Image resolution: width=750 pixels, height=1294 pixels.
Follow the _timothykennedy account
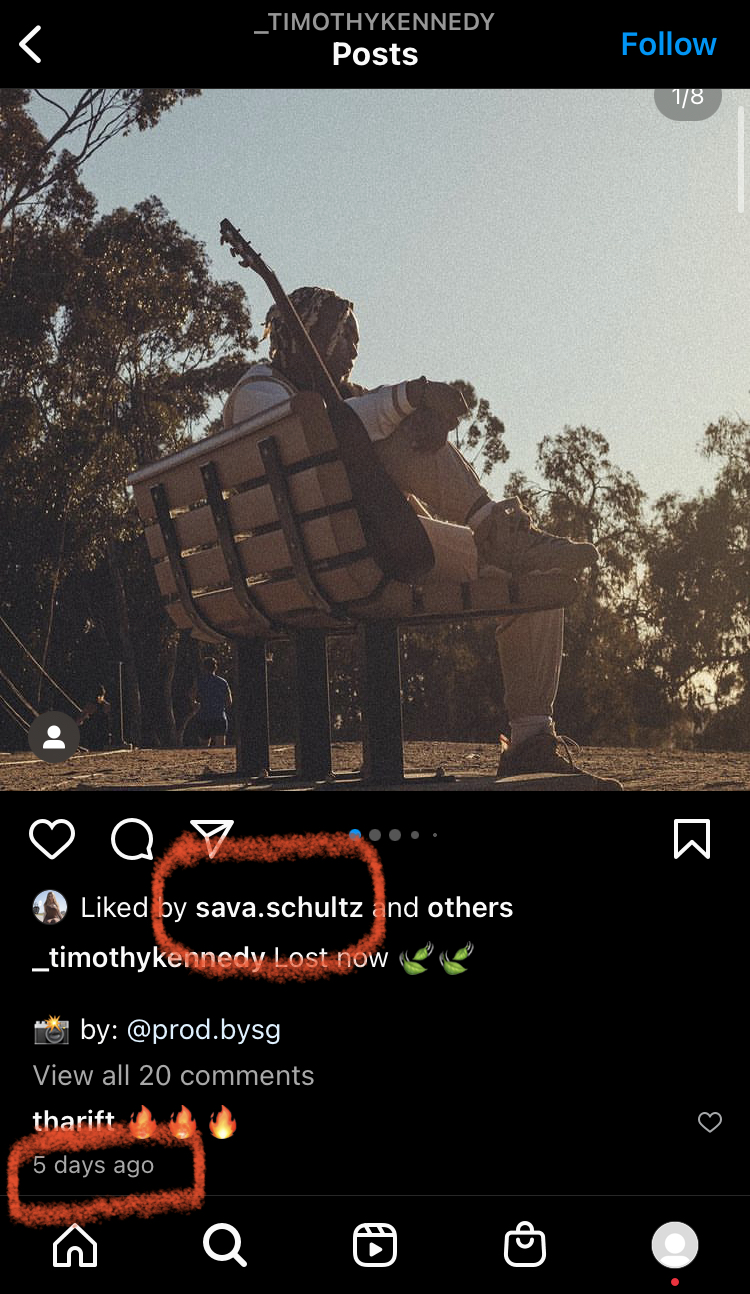coord(668,44)
